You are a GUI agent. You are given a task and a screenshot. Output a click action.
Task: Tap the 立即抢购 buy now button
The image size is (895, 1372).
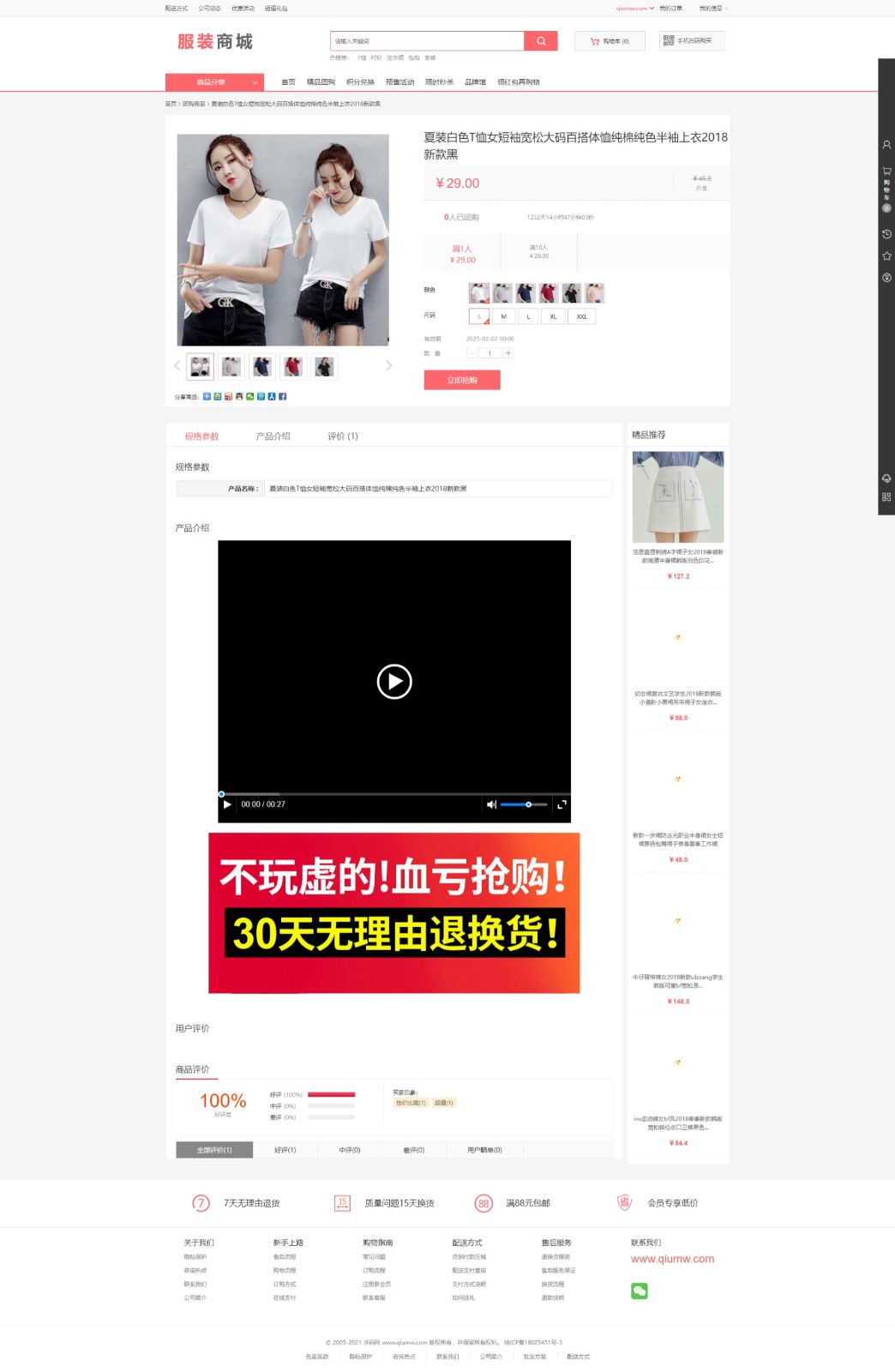tap(461, 380)
